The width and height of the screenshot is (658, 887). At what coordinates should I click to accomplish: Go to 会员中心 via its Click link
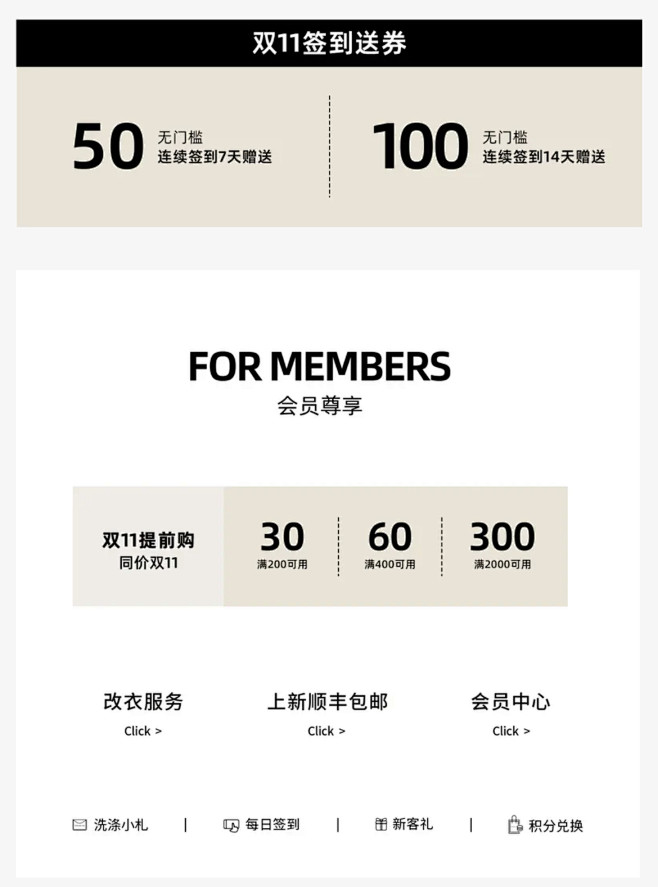pos(511,731)
